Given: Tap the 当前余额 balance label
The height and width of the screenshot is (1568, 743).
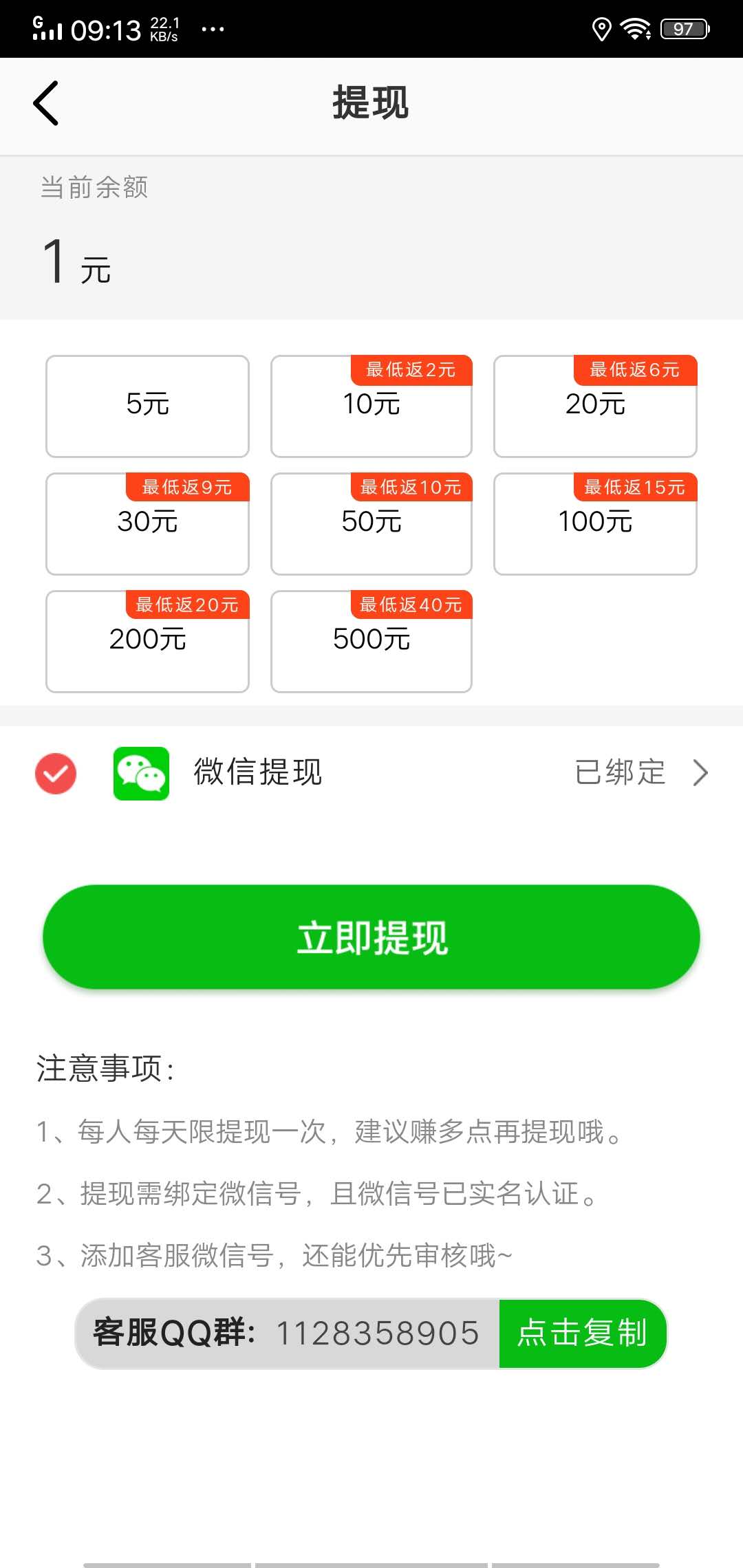Looking at the screenshot, I should click(94, 188).
